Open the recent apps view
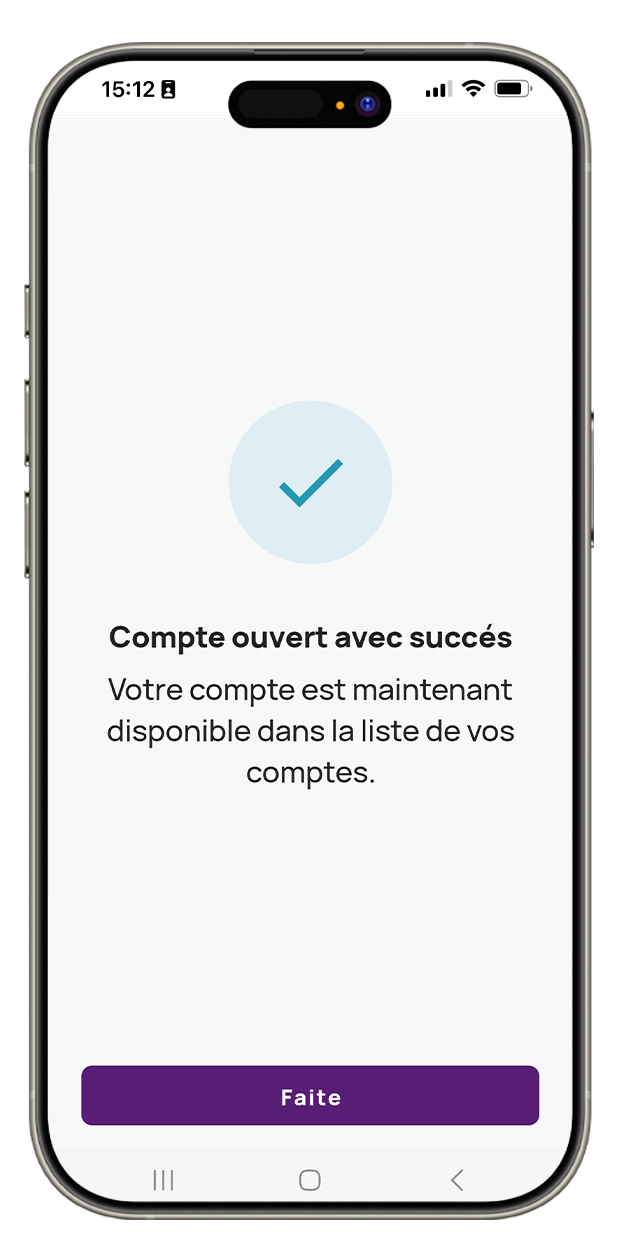The width and height of the screenshot is (623, 1253). click(x=164, y=1180)
